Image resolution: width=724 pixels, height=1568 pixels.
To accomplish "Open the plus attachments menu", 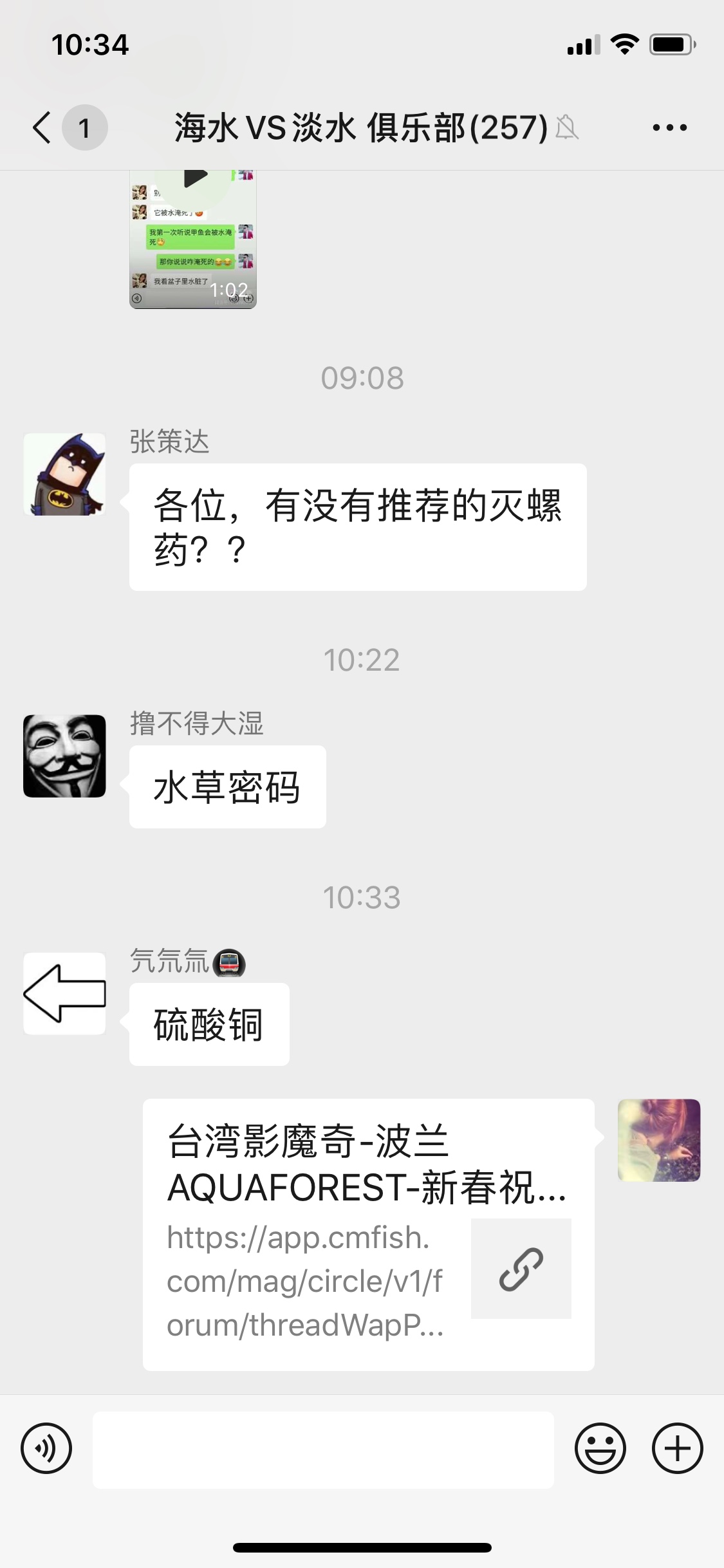I will click(x=677, y=1449).
